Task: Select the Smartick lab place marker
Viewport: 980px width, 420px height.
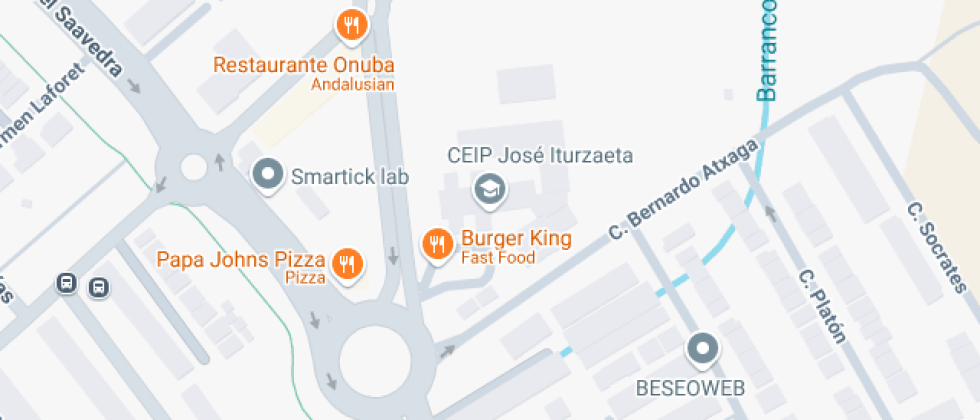Action: pyautogui.click(x=269, y=175)
